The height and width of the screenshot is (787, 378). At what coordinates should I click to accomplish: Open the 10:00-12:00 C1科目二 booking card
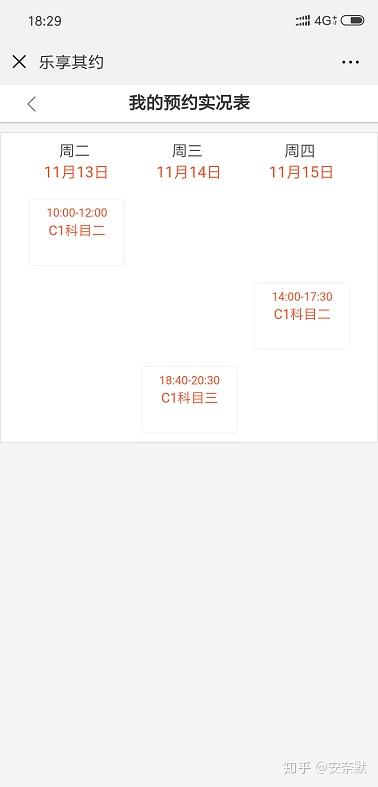point(77,232)
